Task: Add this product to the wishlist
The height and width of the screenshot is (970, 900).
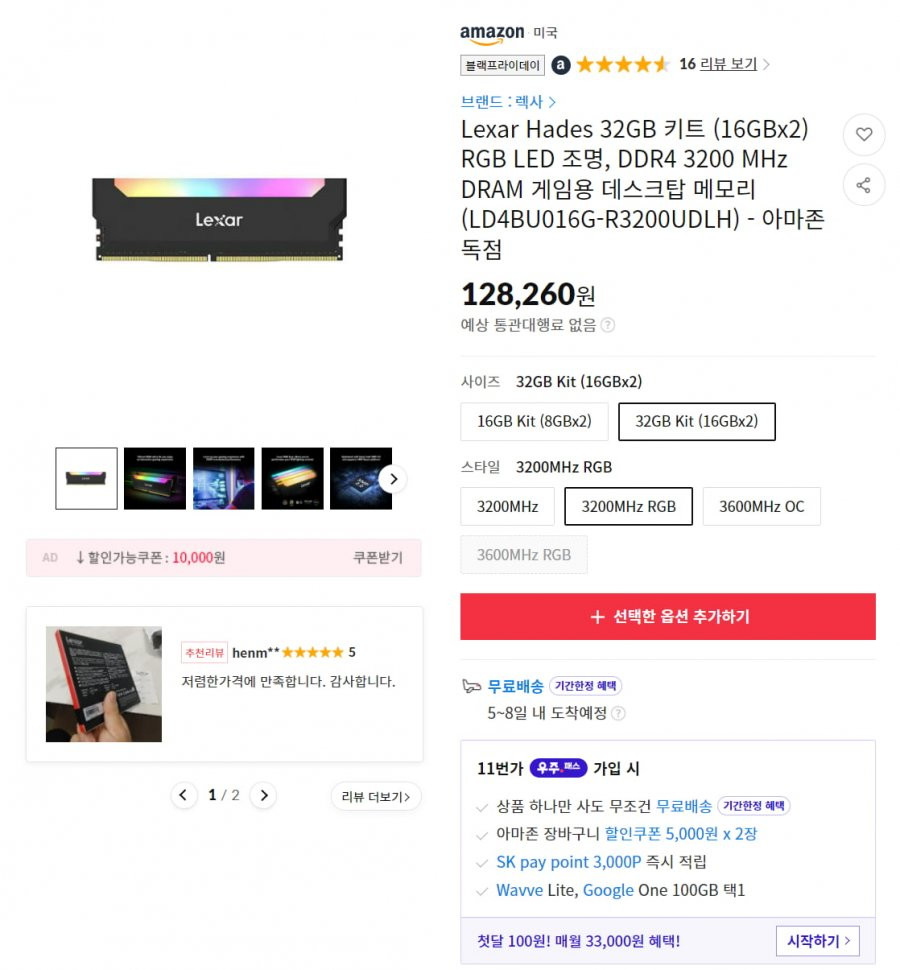Action: coord(864,135)
